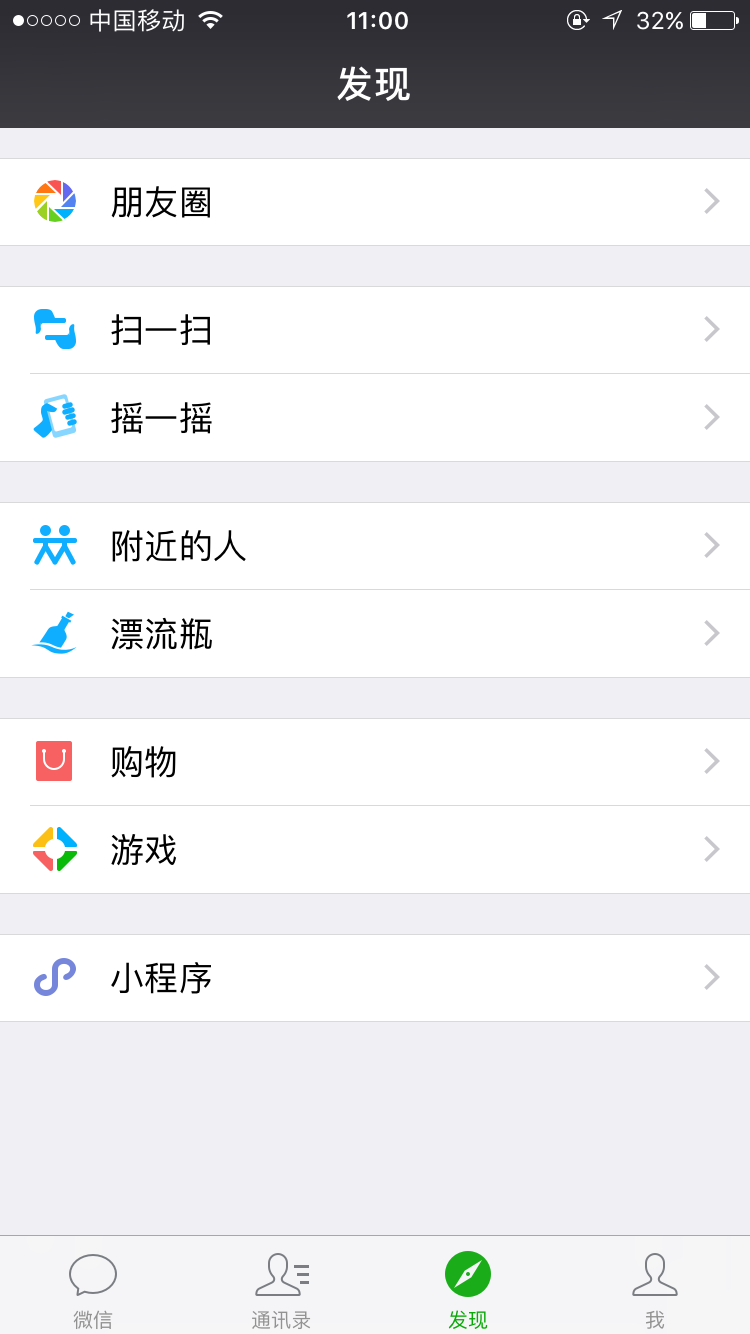Open 朋友圈 (Moments)
750x1334 pixels.
(375, 202)
